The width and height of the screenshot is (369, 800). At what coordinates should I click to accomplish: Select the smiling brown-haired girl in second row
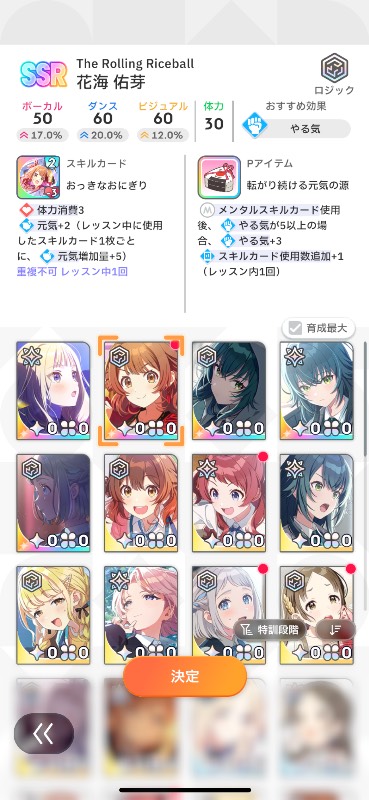click(x=141, y=503)
